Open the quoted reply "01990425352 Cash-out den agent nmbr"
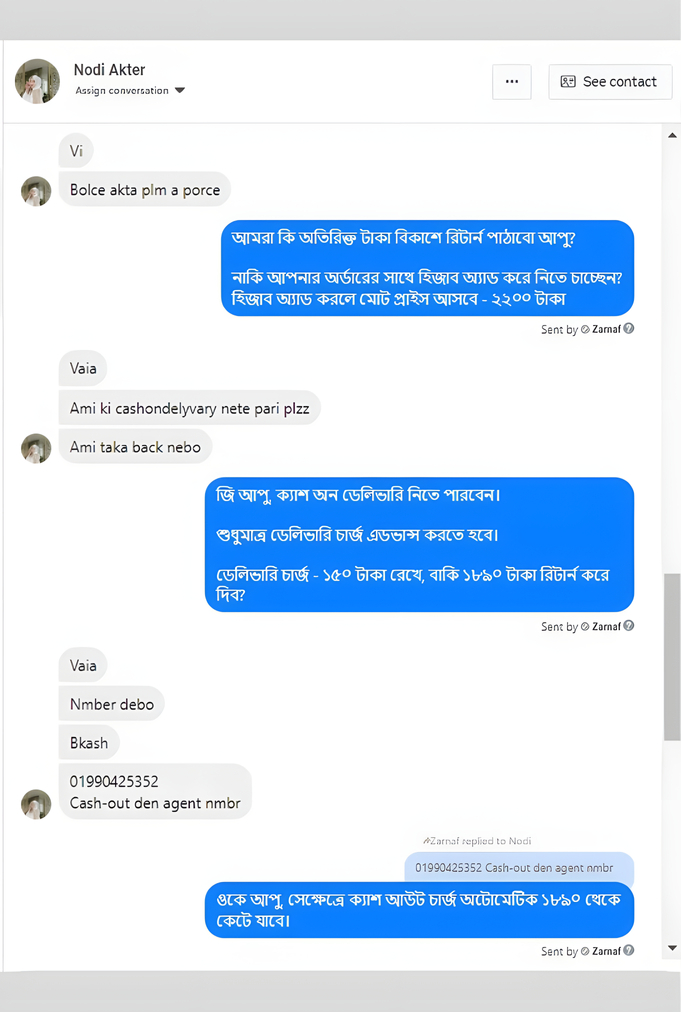Viewport: 681px width, 1012px height. click(518, 867)
